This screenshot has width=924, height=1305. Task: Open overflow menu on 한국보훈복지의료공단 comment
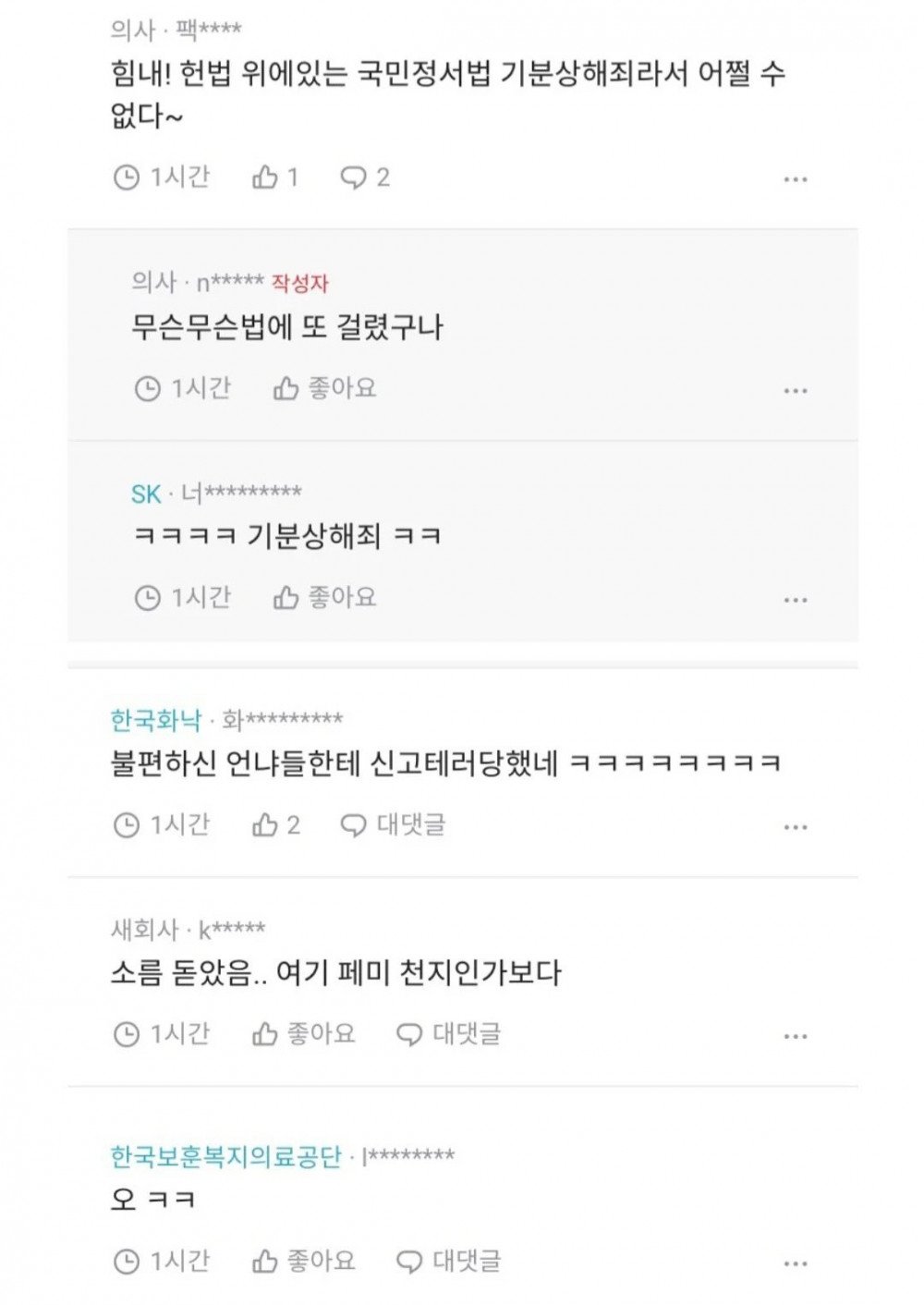(795, 1263)
